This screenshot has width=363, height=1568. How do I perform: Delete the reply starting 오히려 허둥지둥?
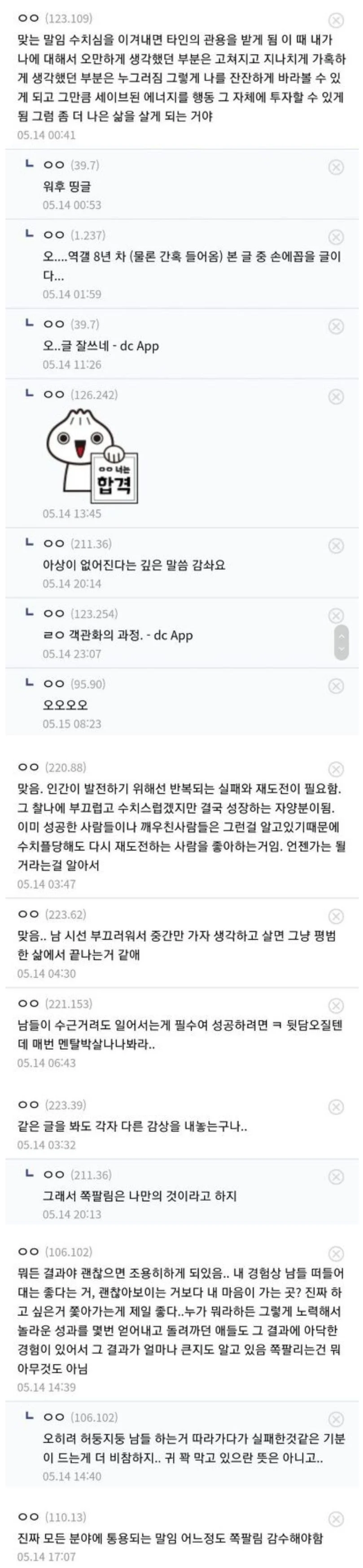(x=336, y=1419)
